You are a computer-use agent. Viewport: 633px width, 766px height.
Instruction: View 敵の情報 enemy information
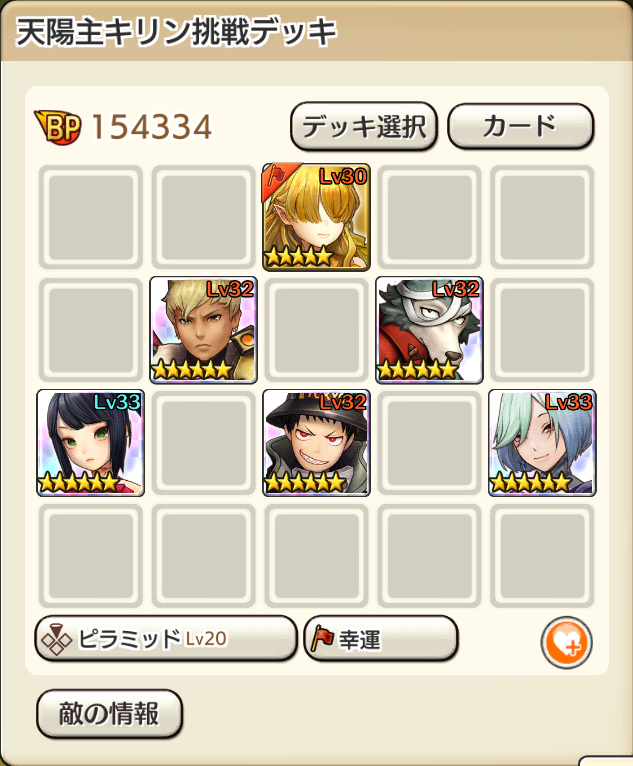pos(110,714)
